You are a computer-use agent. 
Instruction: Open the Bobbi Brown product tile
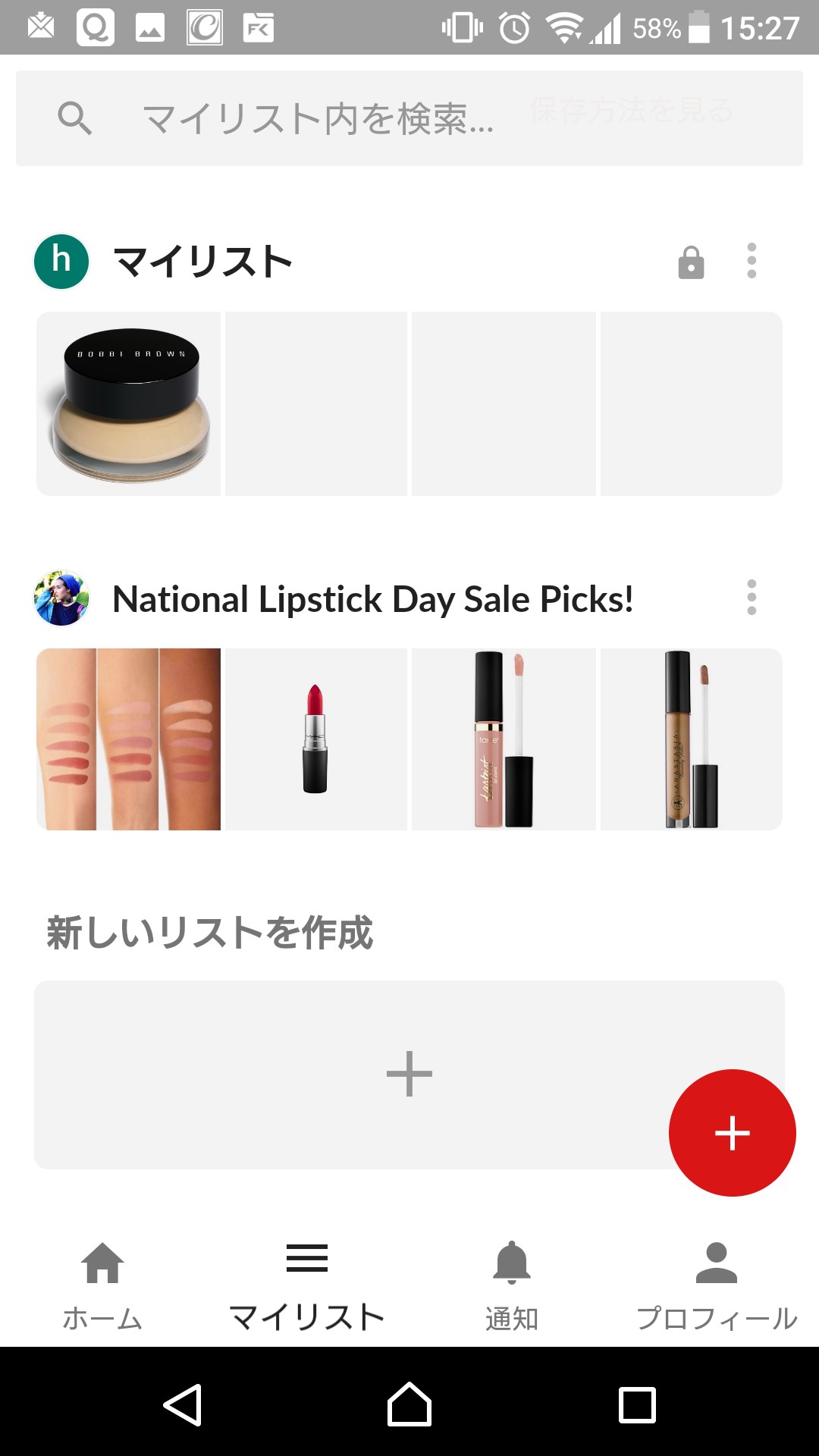click(129, 404)
